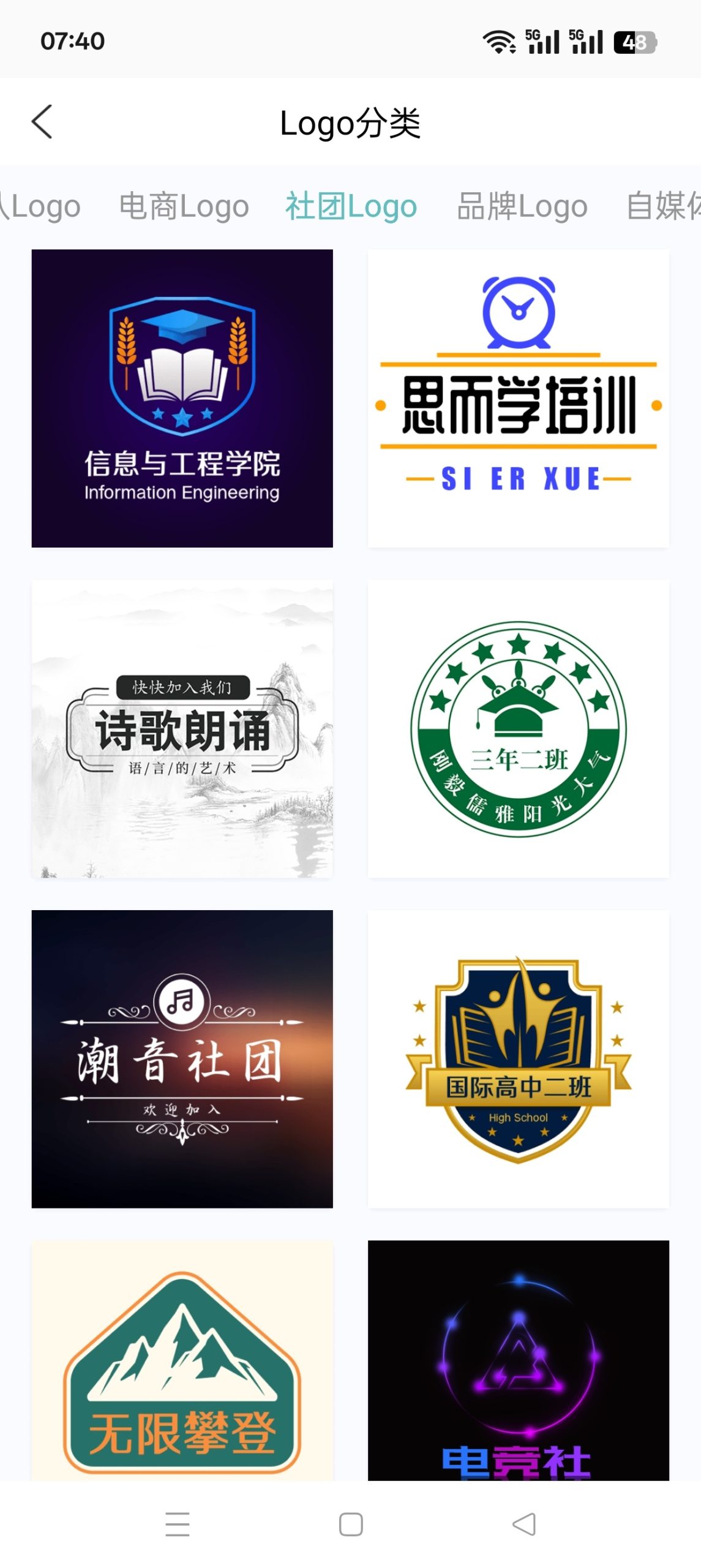The image size is (701, 1568).
Task: Tap the back arrow to leave Logo分类
Action: (x=43, y=122)
